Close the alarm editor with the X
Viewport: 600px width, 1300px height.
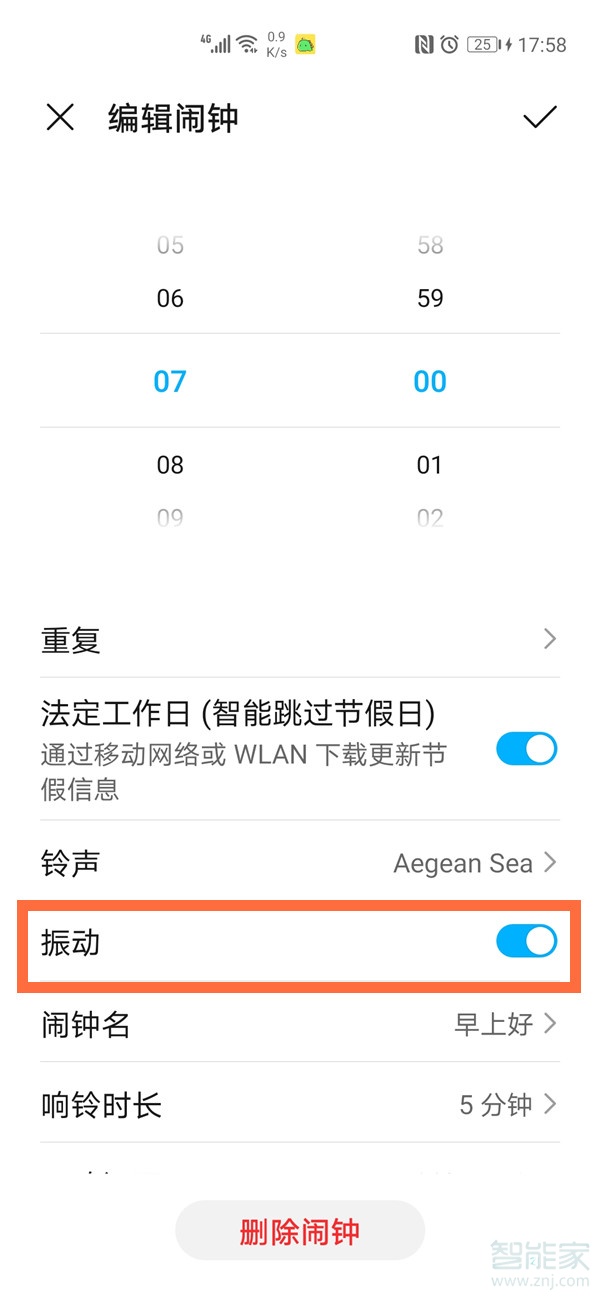tap(60, 118)
